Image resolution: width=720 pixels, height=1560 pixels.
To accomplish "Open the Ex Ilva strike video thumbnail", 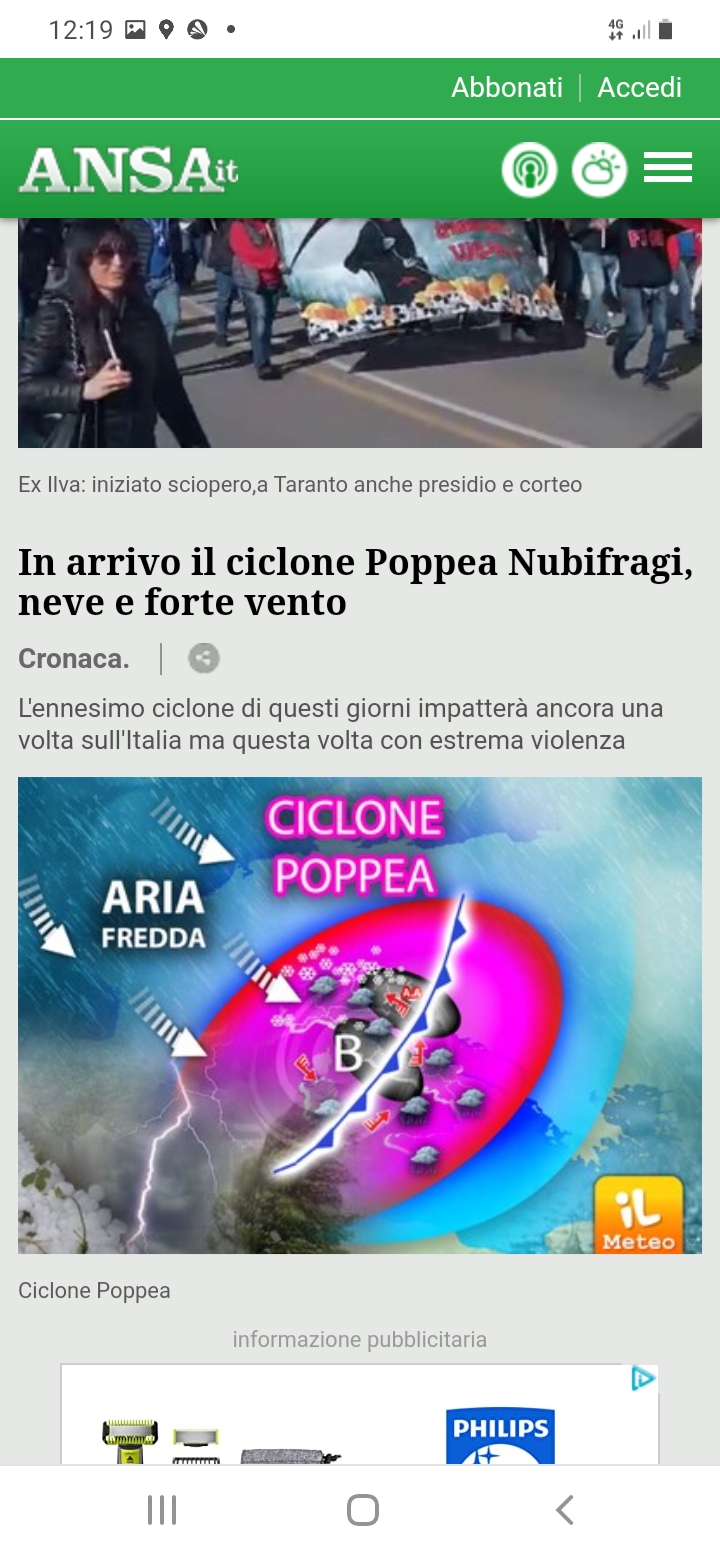I will (x=360, y=333).
